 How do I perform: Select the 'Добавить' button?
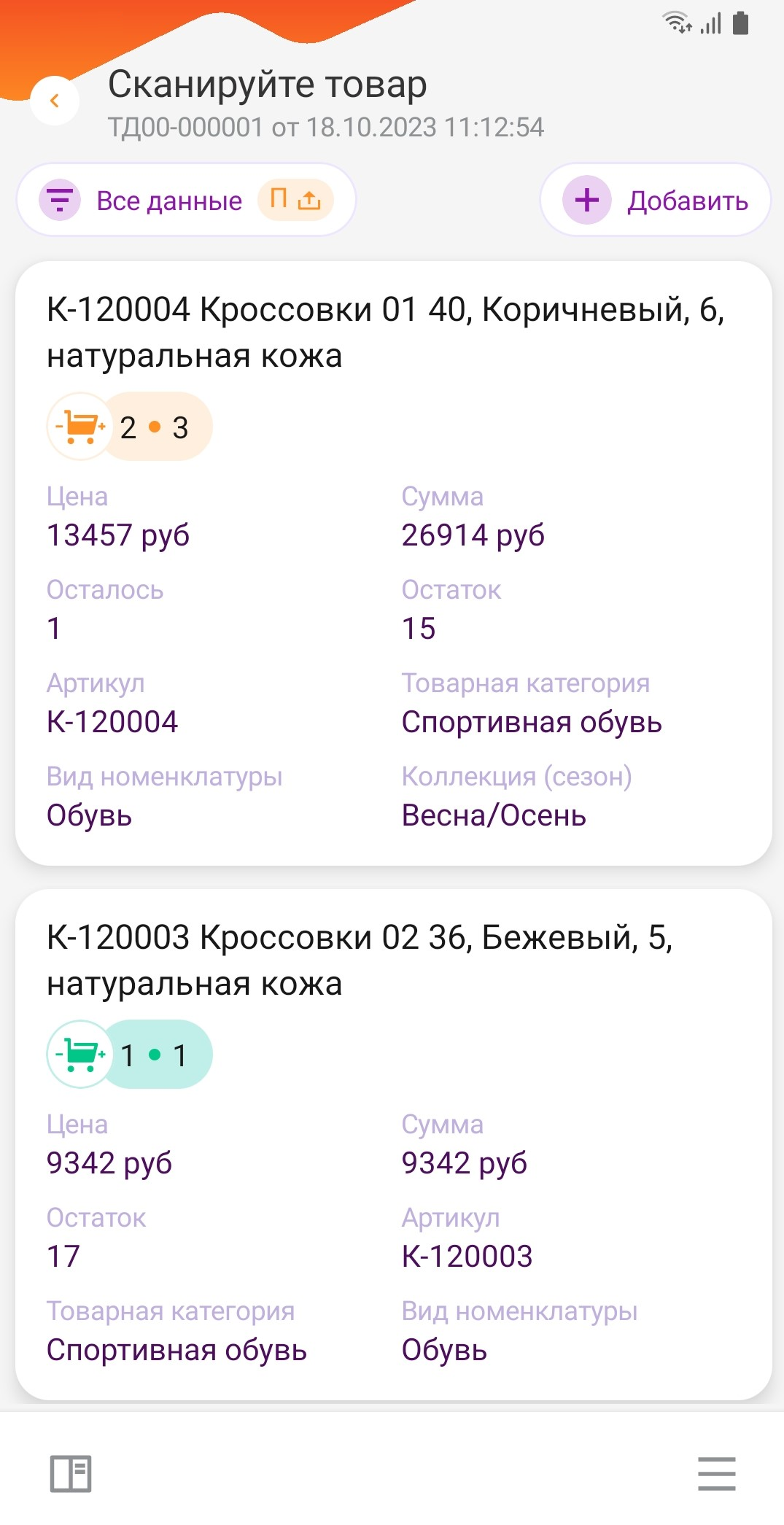click(653, 199)
